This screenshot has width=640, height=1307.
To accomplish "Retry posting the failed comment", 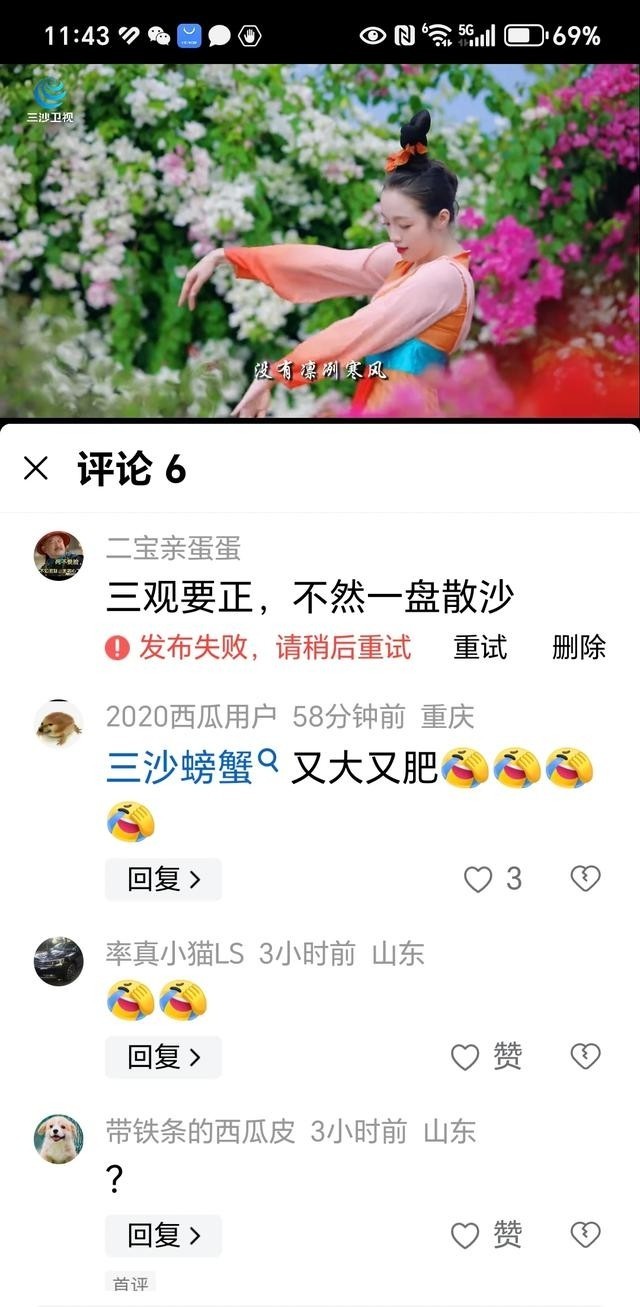I will pos(480,647).
